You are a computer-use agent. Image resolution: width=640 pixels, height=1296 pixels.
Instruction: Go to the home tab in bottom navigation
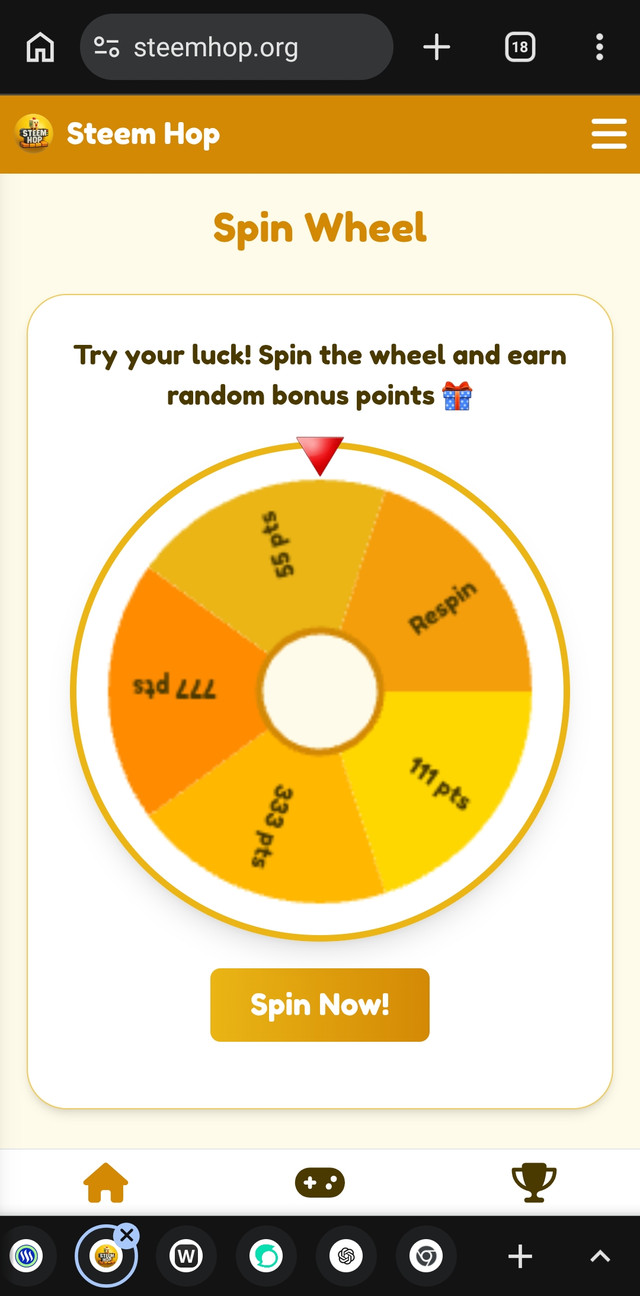pyautogui.click(x=106, y=1183)
